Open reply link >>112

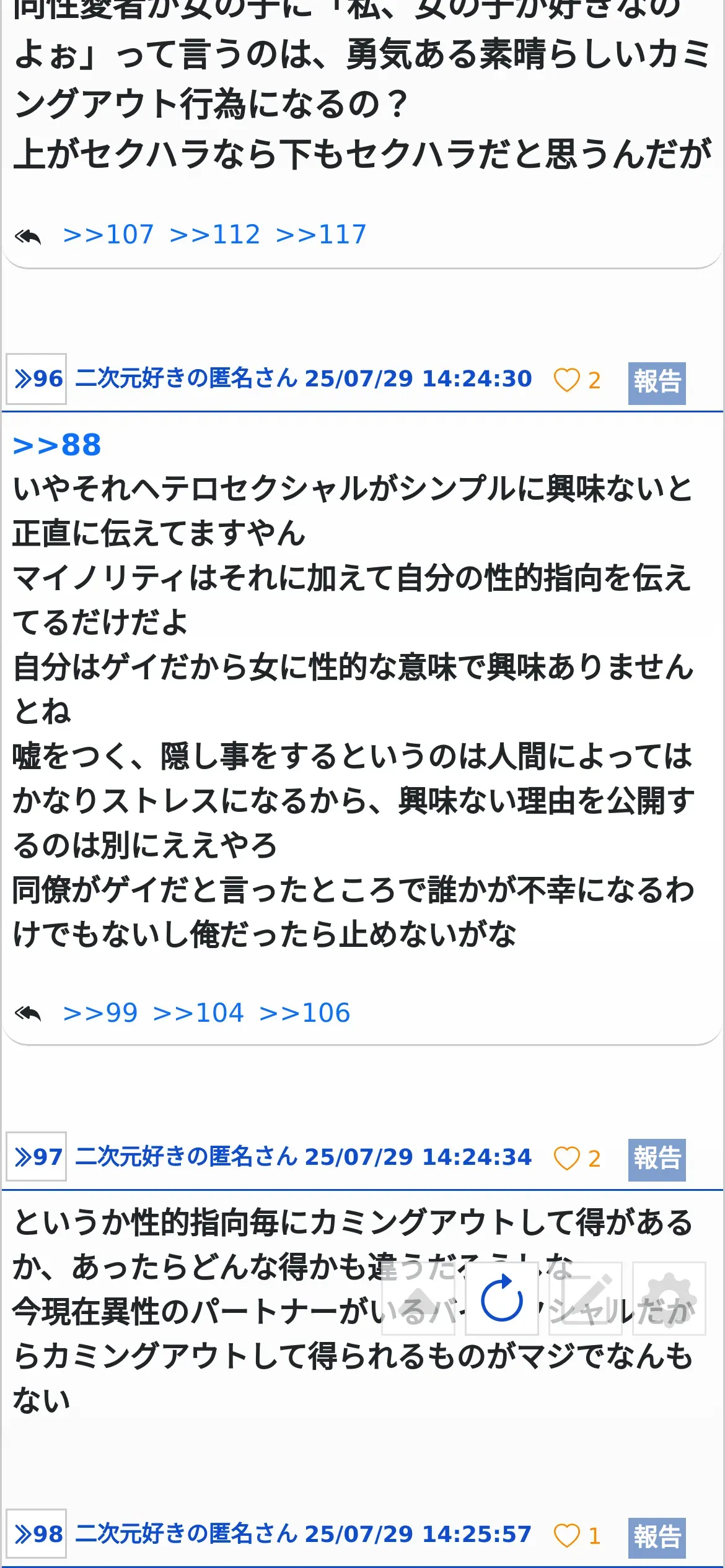[215, 235]
